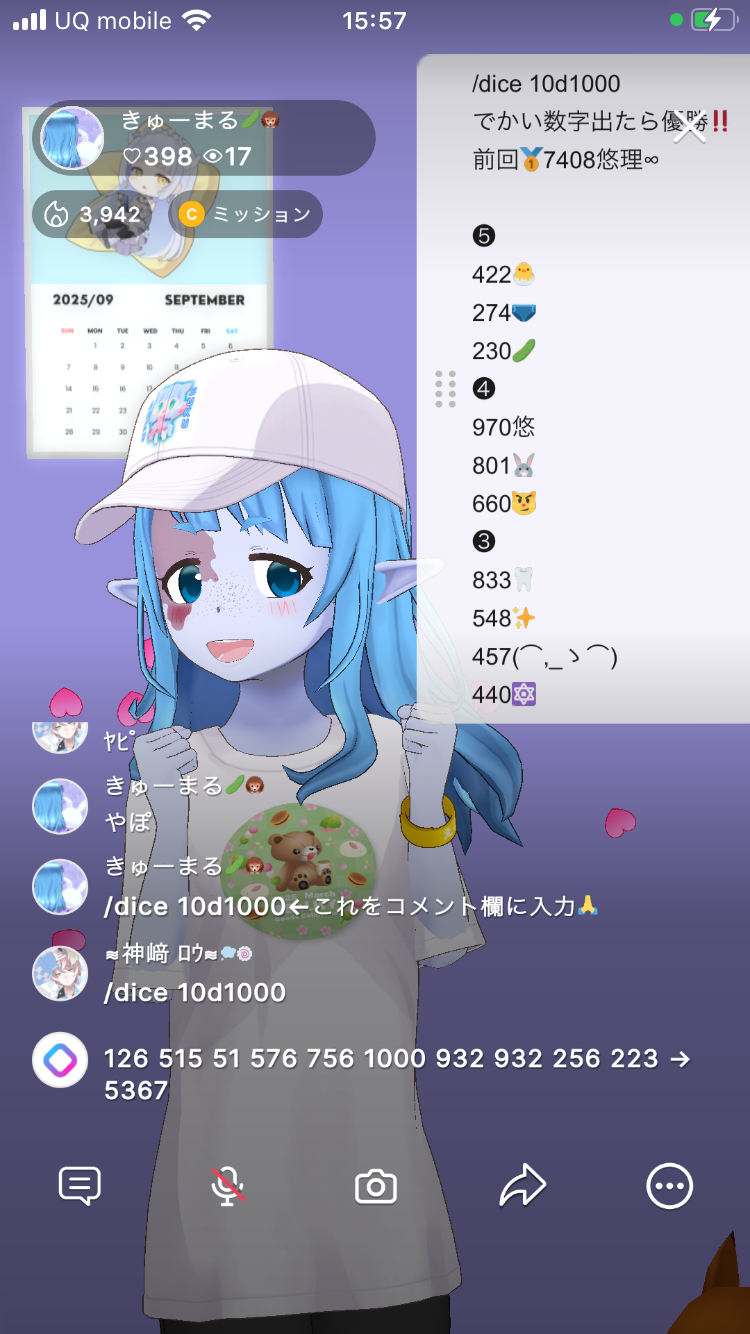Share this live stream
The height and width of the screenshot is (1334, 750).
point(522,1186)
